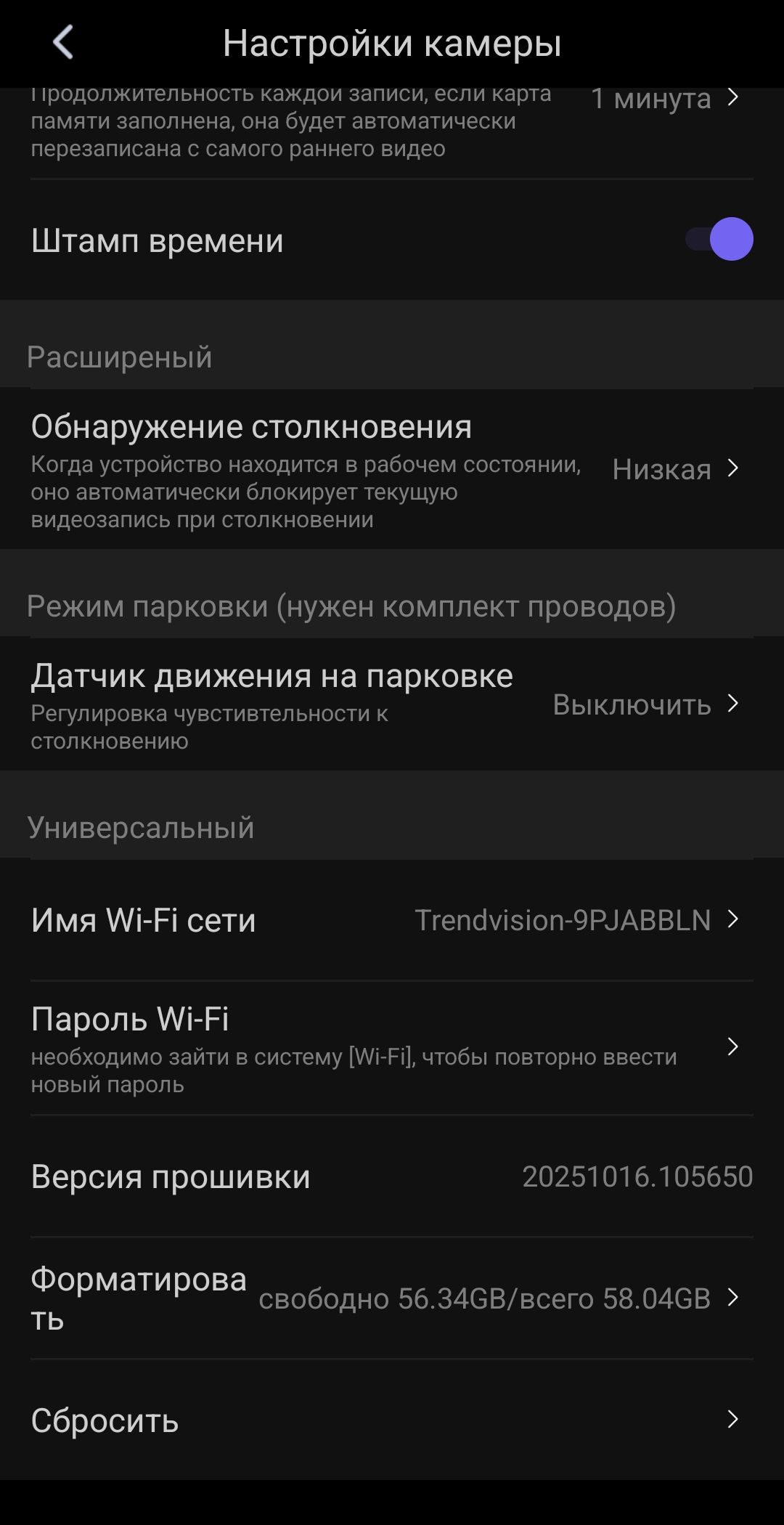
Task: Go back from camera settings
Action: pos(64,42)
